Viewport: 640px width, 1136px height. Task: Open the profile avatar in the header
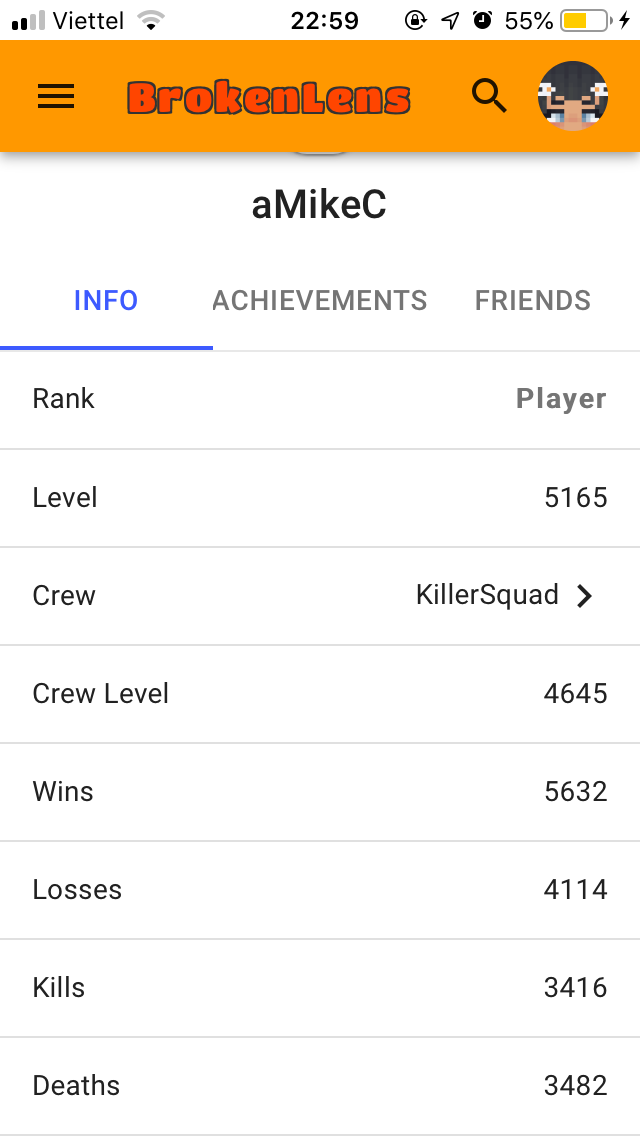click(x=573, y=96)
